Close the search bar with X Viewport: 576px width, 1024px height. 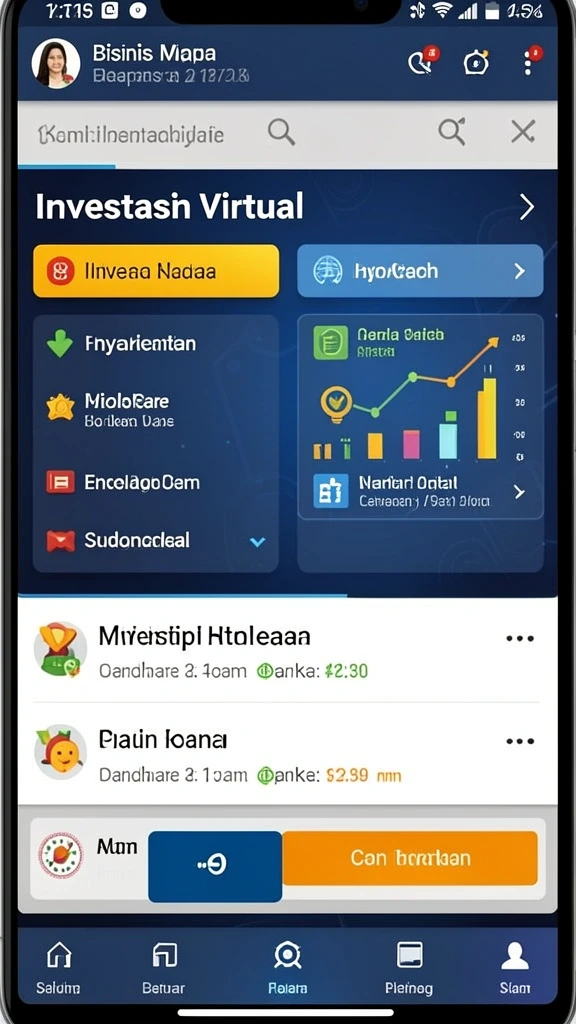click(522, 132)
